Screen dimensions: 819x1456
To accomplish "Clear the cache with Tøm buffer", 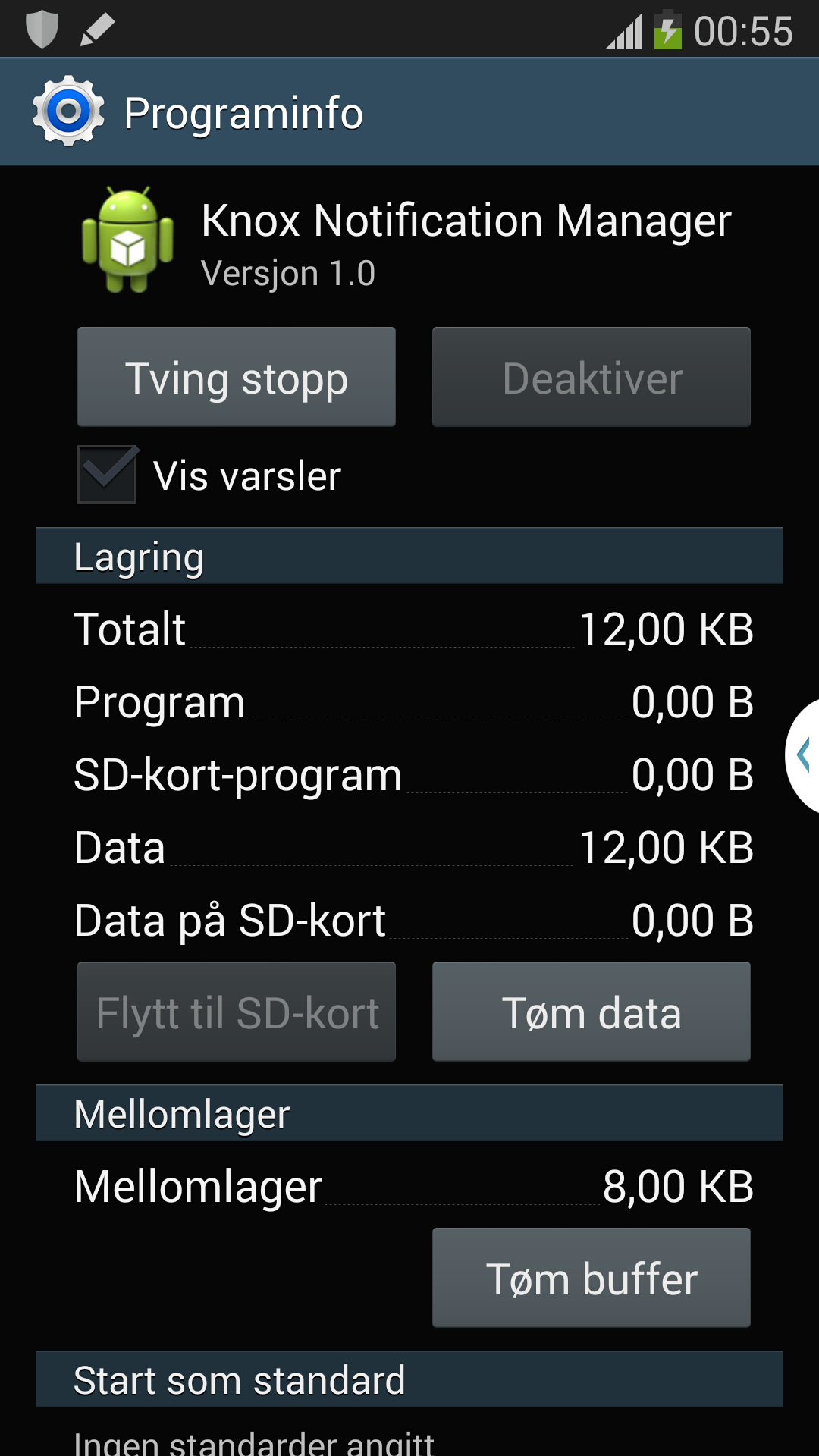I will pyautogui.click(x=591, y=1278).
